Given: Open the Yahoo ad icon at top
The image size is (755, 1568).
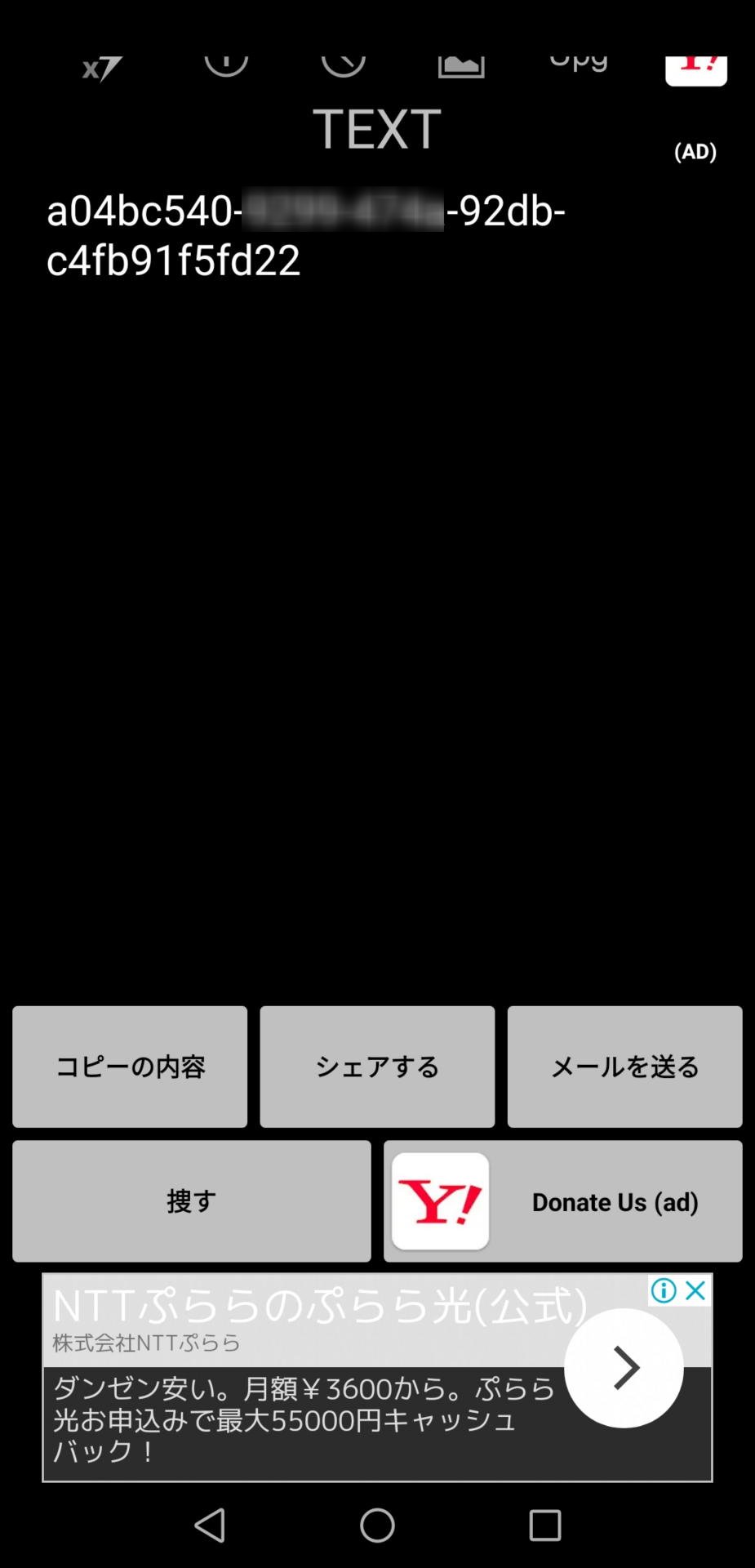Looking at the screenshot, I should click(695, 71).
